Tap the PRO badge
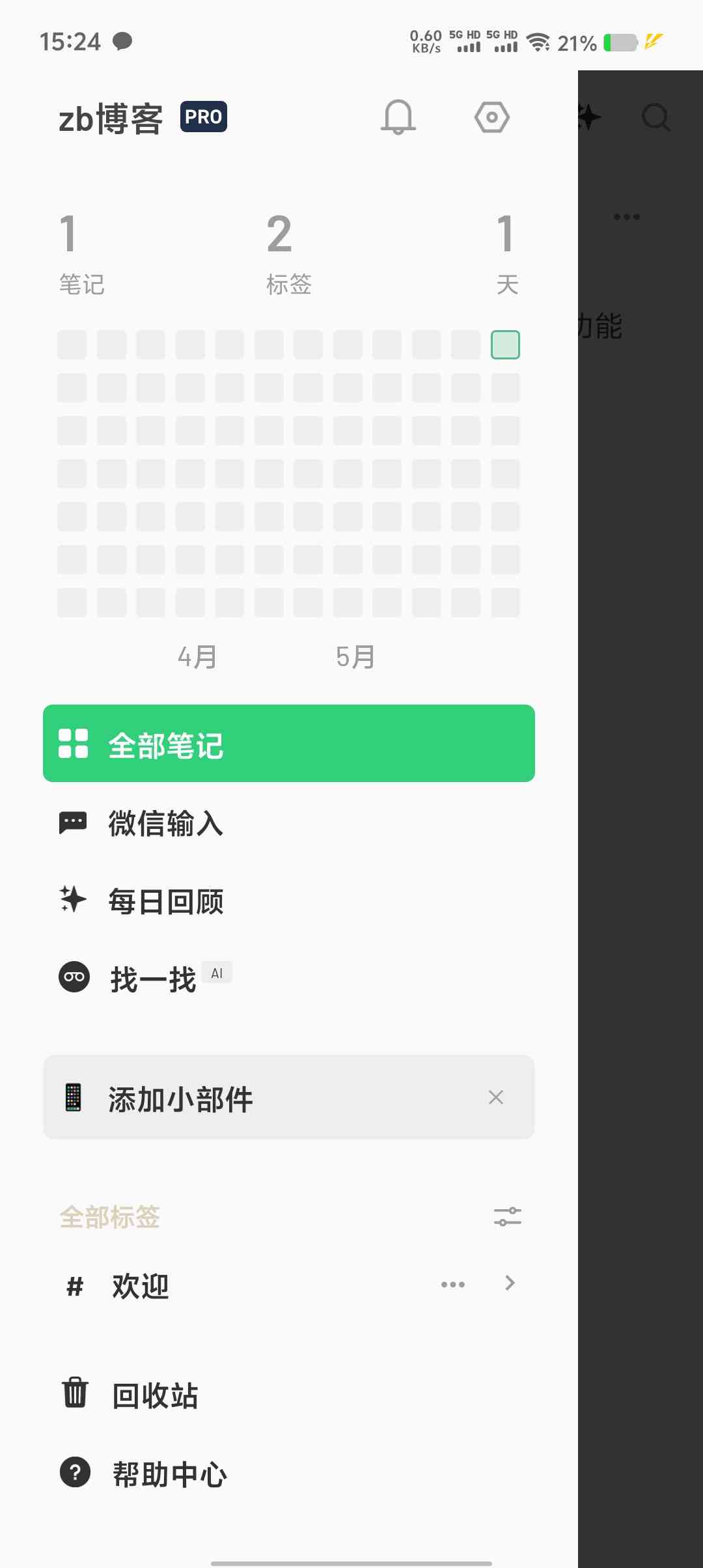 click(x=204, y=117)
